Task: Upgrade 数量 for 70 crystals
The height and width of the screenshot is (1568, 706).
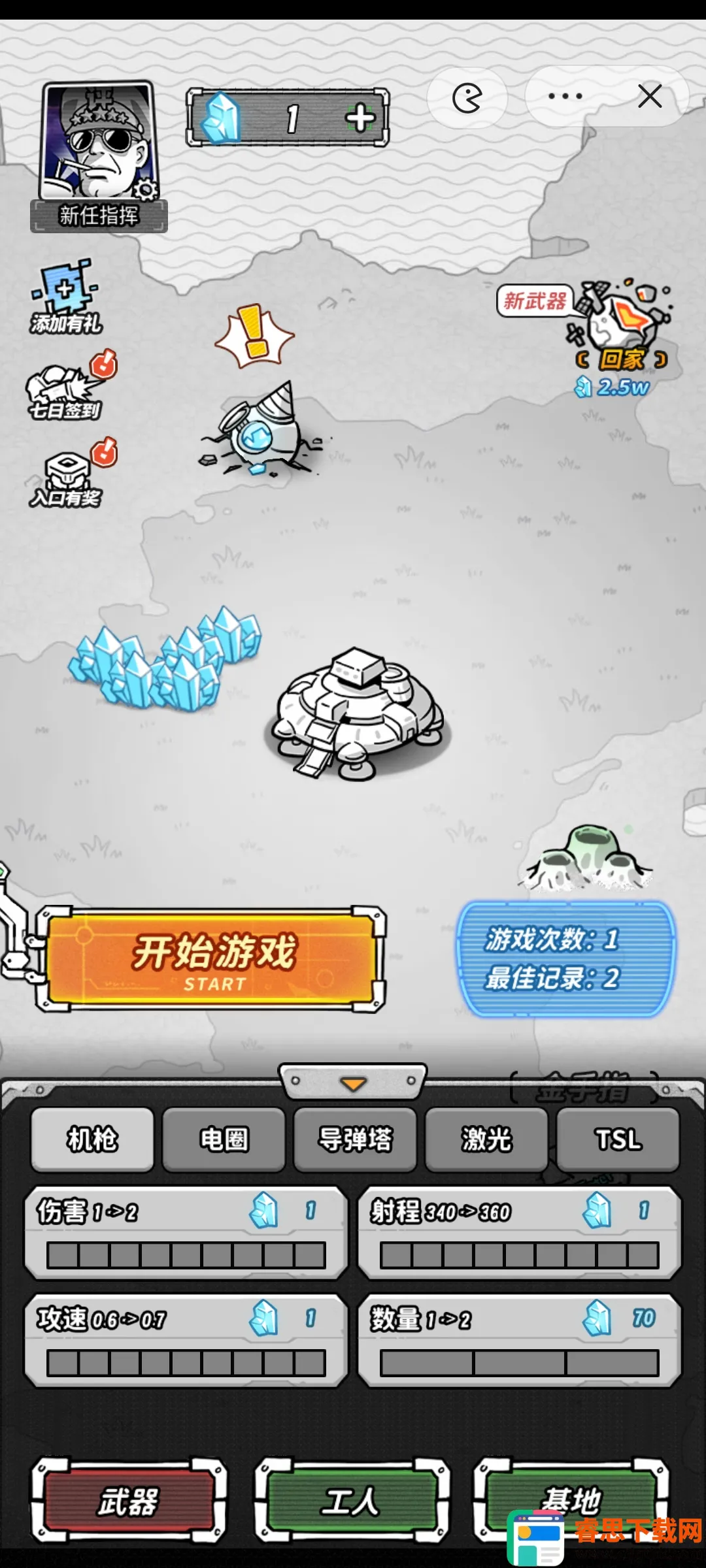Action: tap(520, 1340)
